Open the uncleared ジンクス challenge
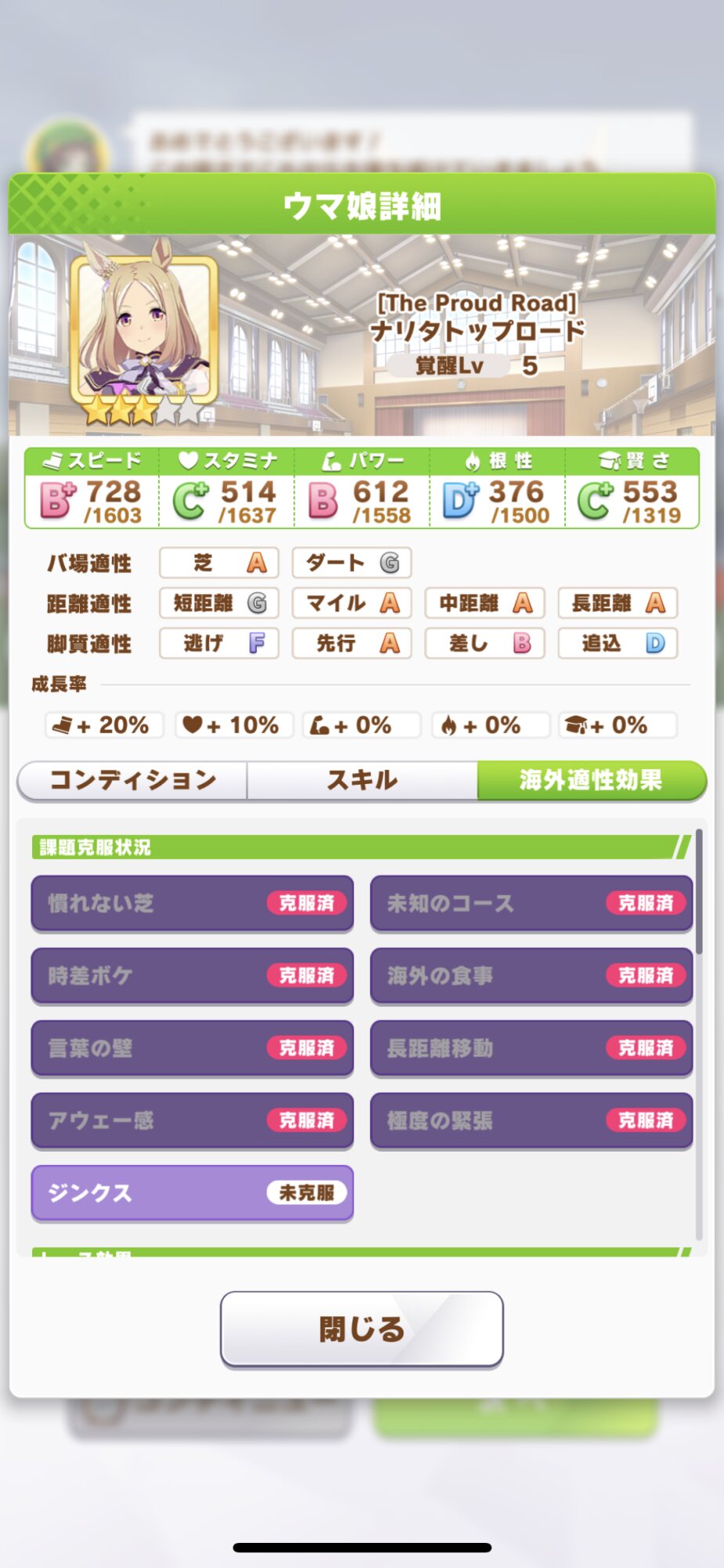 [x=192, y=1192]
